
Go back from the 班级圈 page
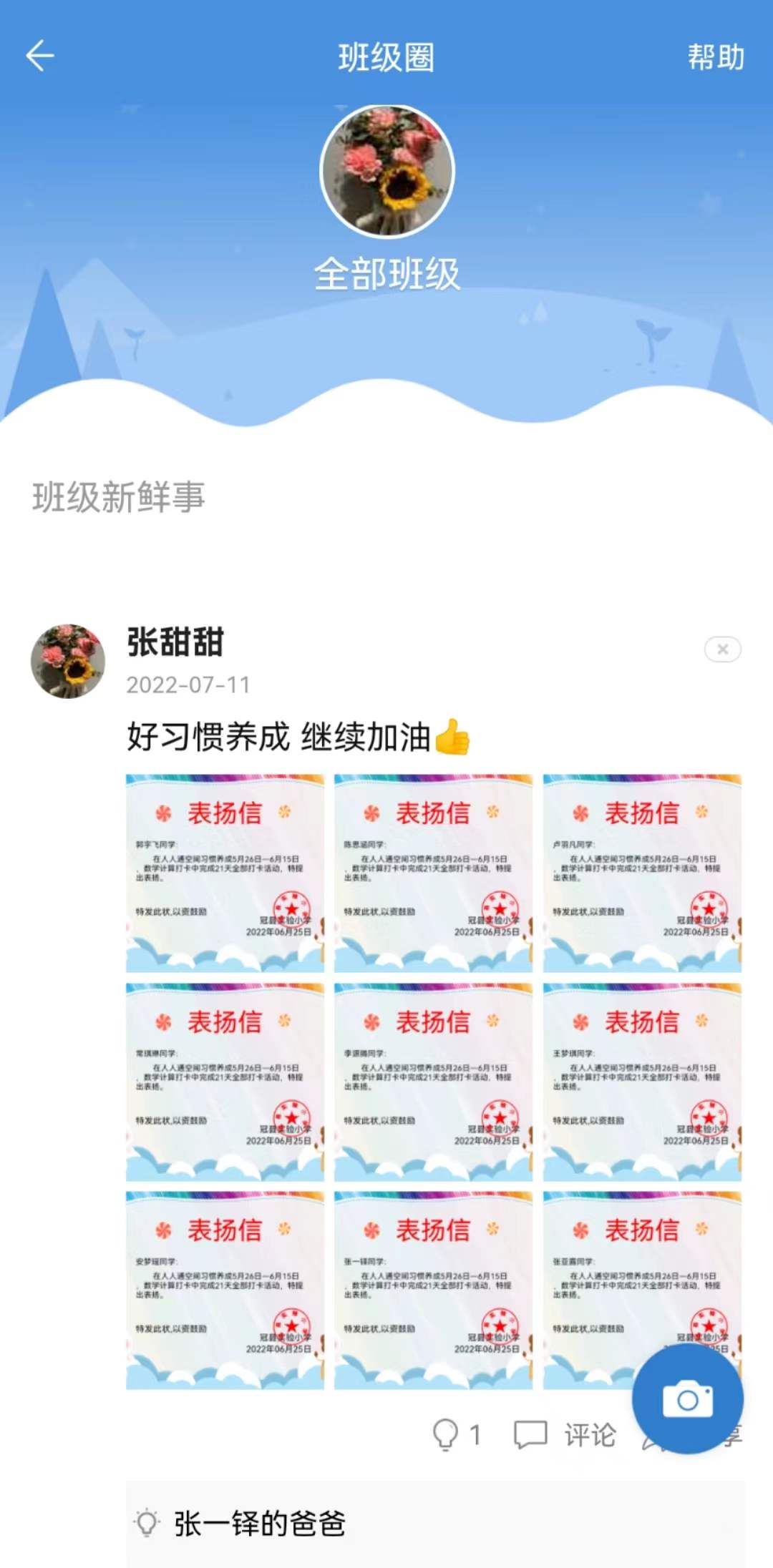click(x=40, y=56)
